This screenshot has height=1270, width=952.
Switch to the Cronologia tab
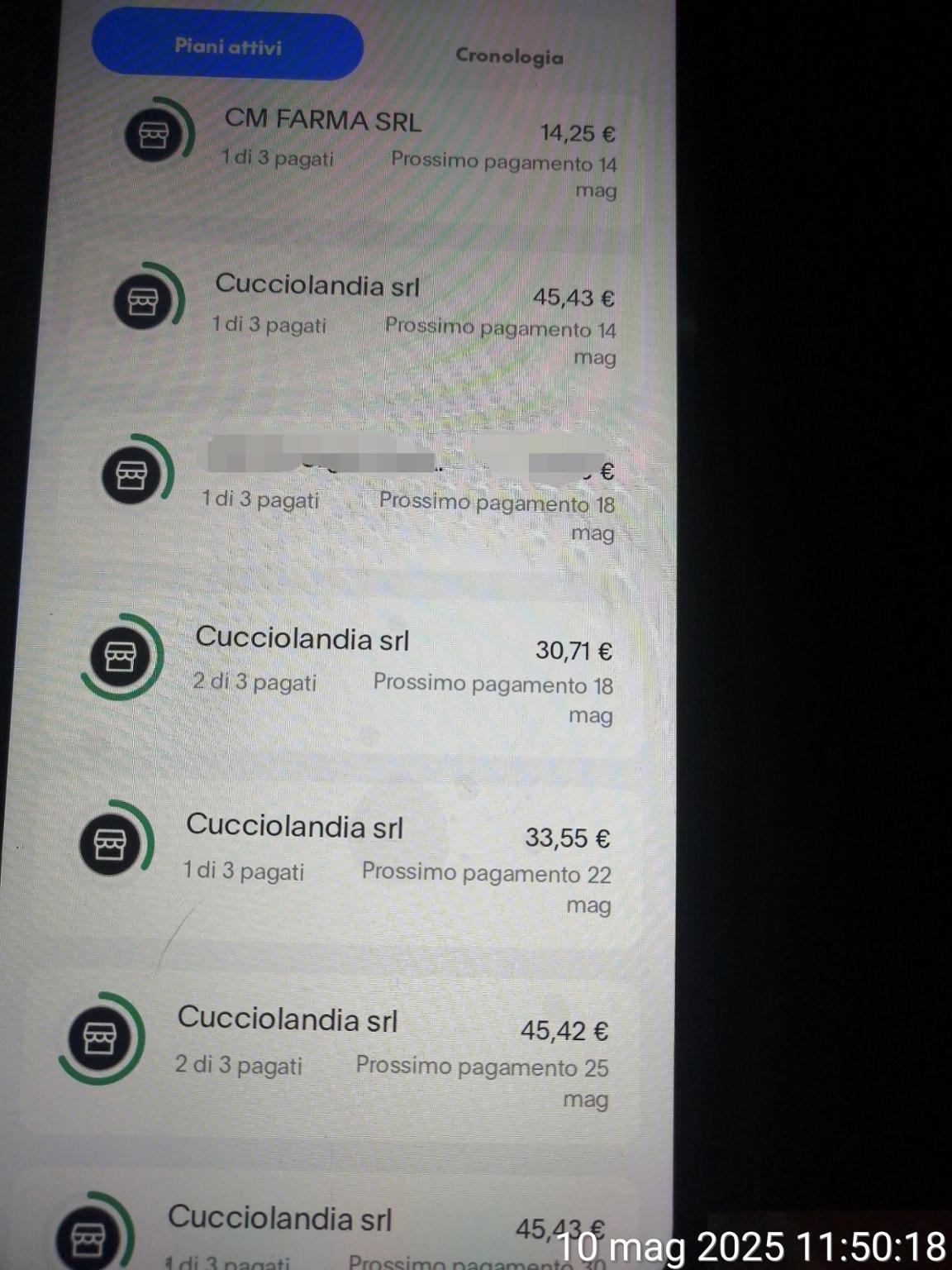point(509,56)
